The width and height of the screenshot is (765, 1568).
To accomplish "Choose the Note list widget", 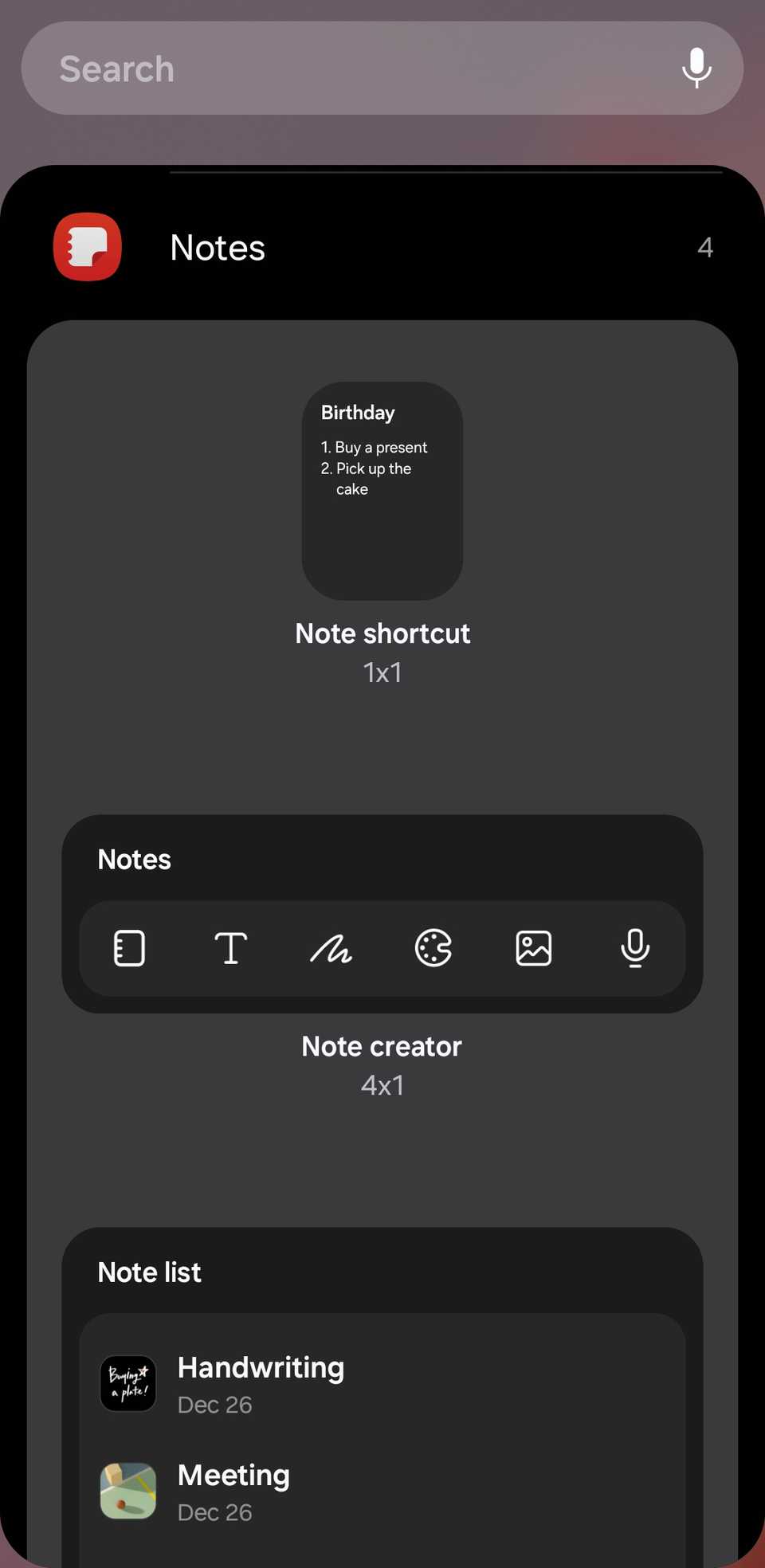I will click(x=382, y=1394).
